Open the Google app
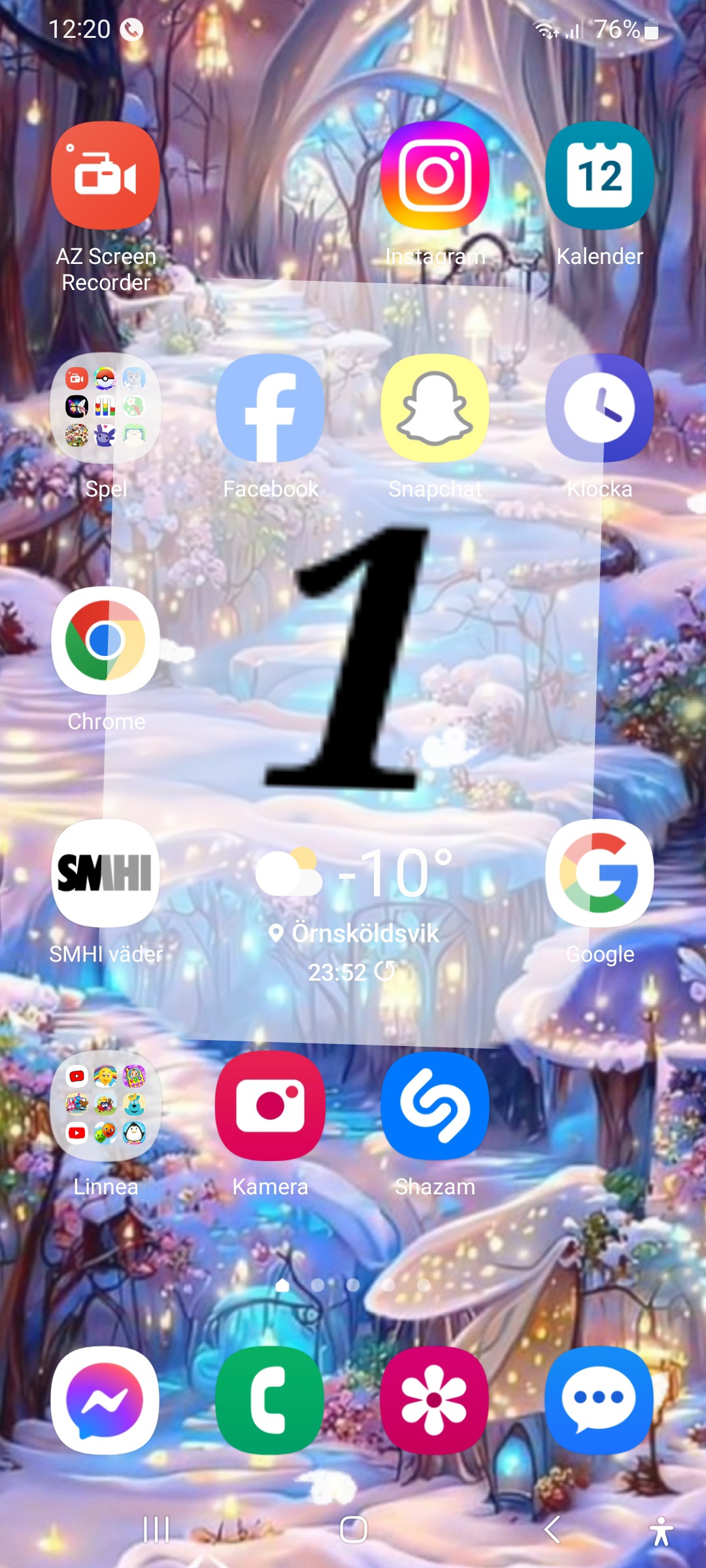 click(x=599, y=874)
